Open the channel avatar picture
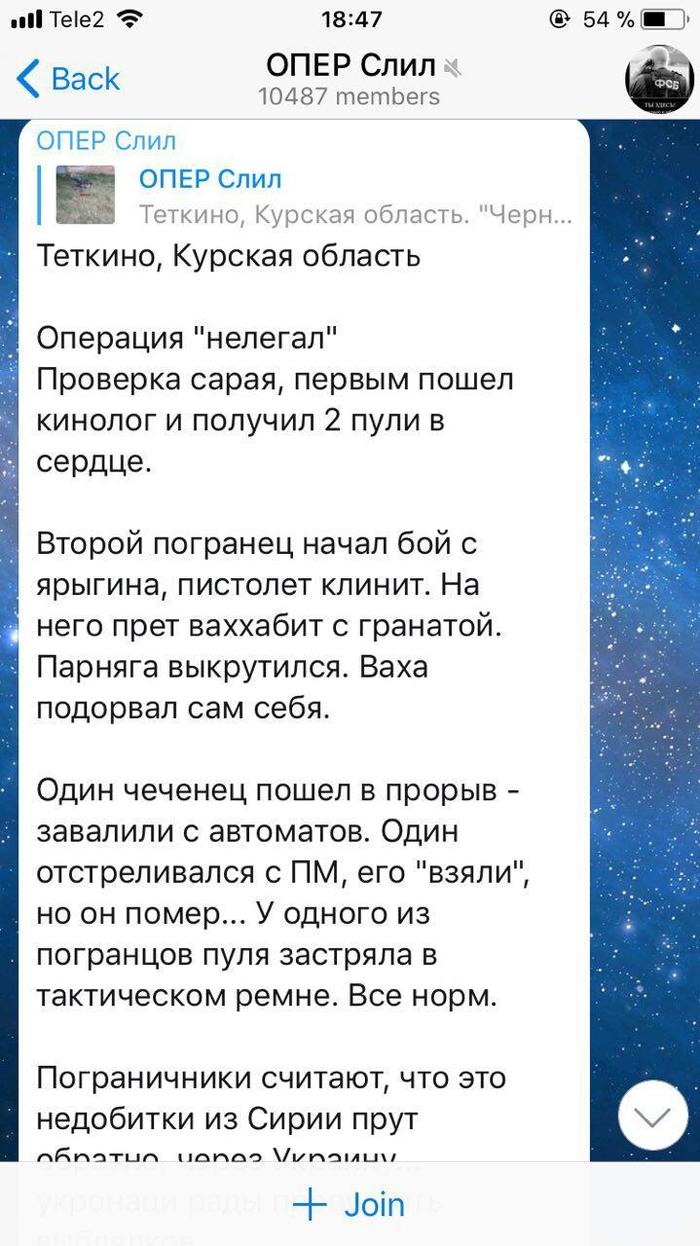Viewport: 700px width, 1246px height. click(658, 79)
